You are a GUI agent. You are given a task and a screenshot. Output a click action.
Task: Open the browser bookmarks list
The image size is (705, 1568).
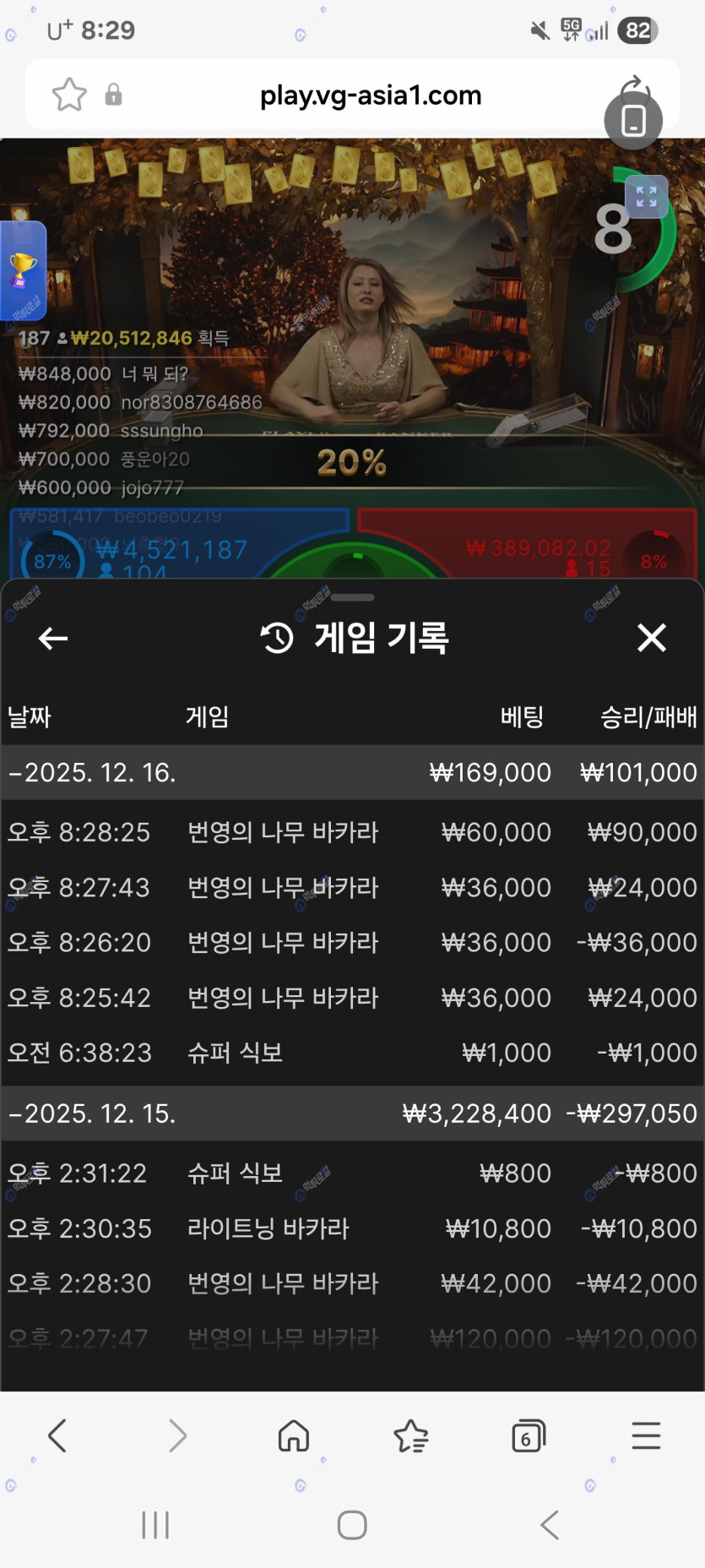411,1435
